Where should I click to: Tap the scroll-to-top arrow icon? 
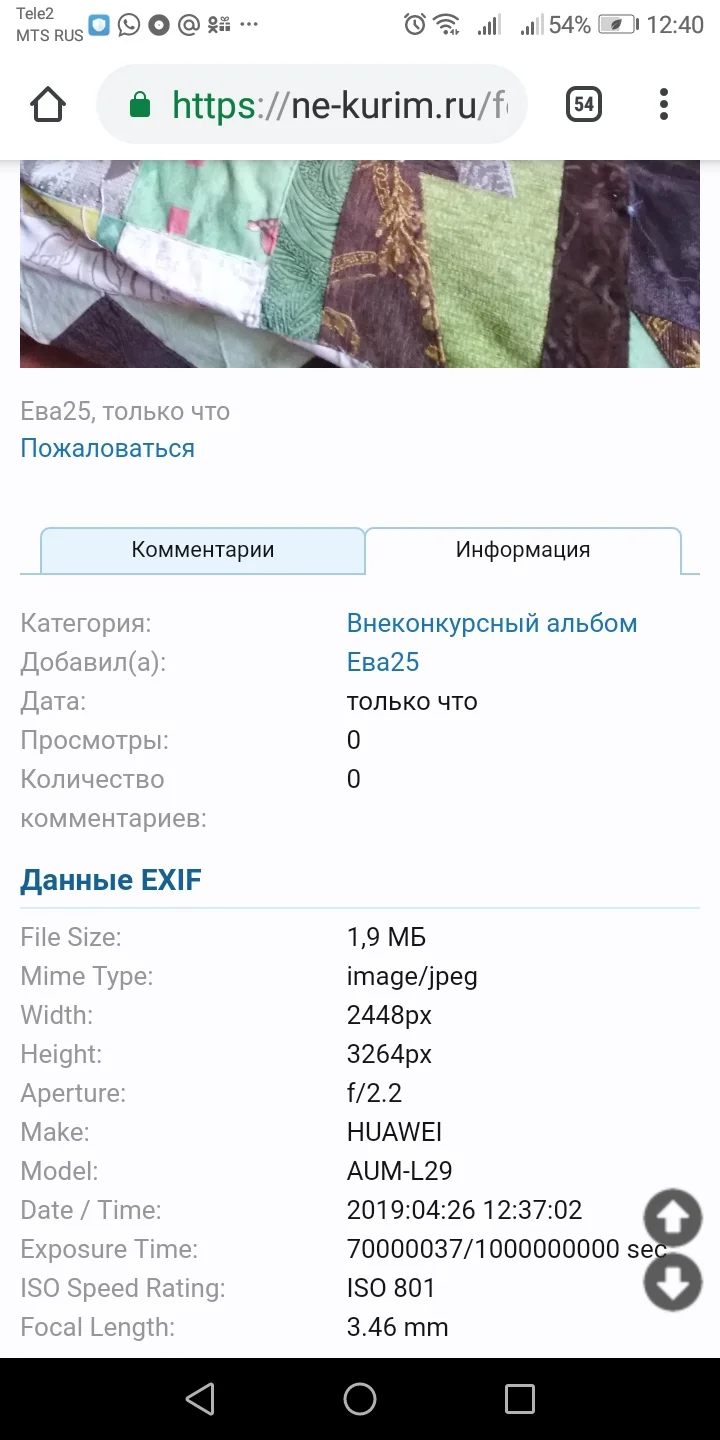[671, 1218]
